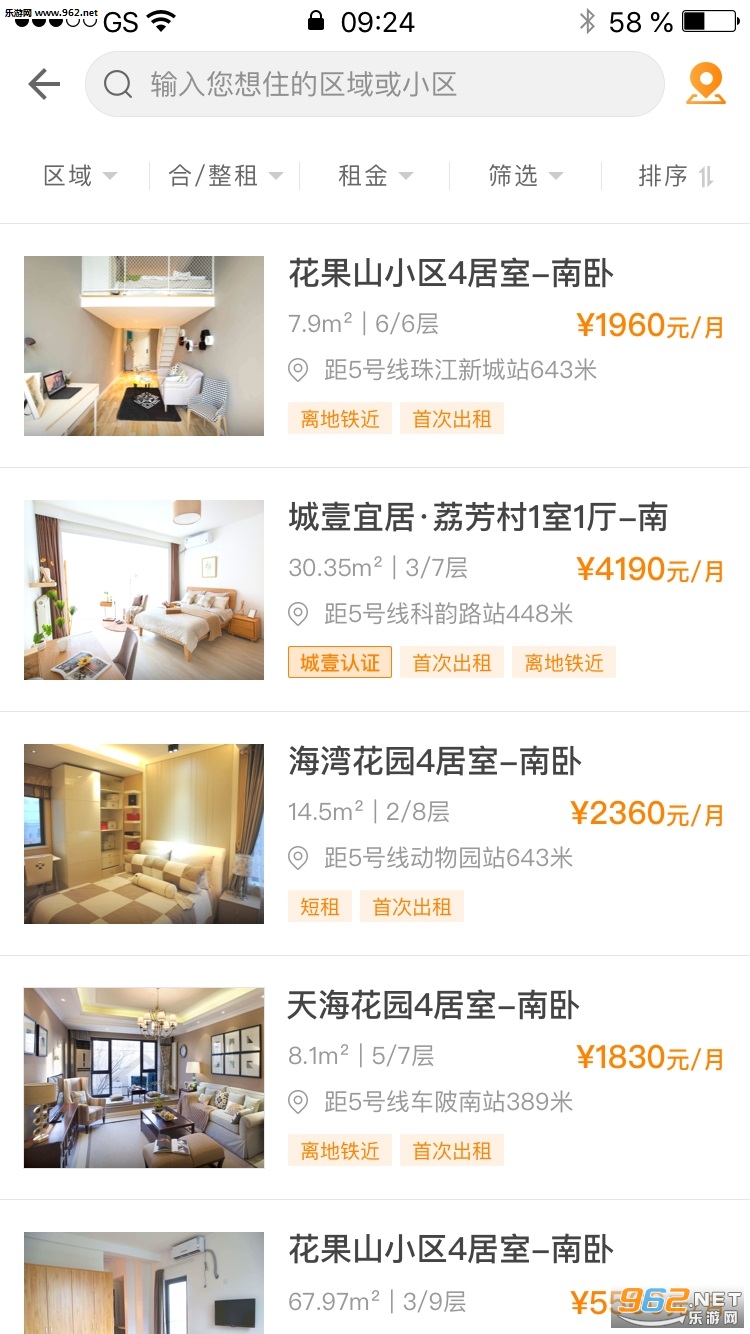Open the orange map location icon
The width and height of the screenshot is (750, 1334).
click(x=705, y=84)
